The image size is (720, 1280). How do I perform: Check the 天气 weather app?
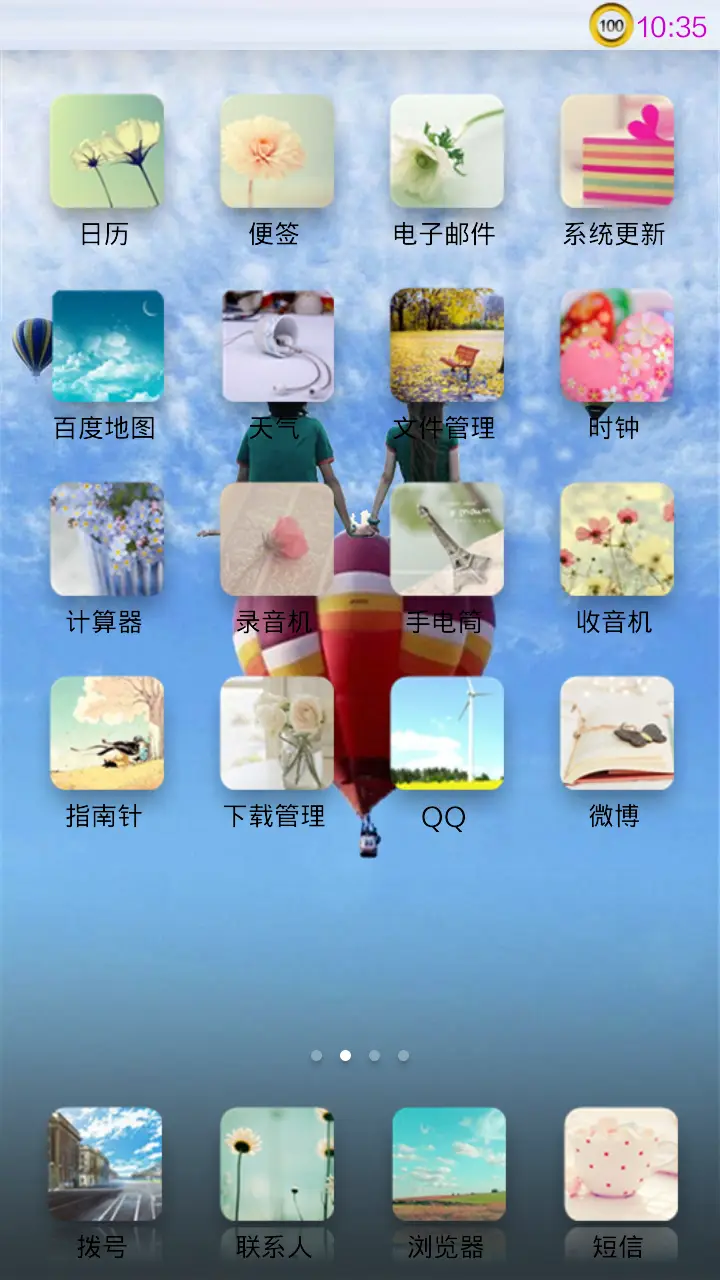pos(276,345)
